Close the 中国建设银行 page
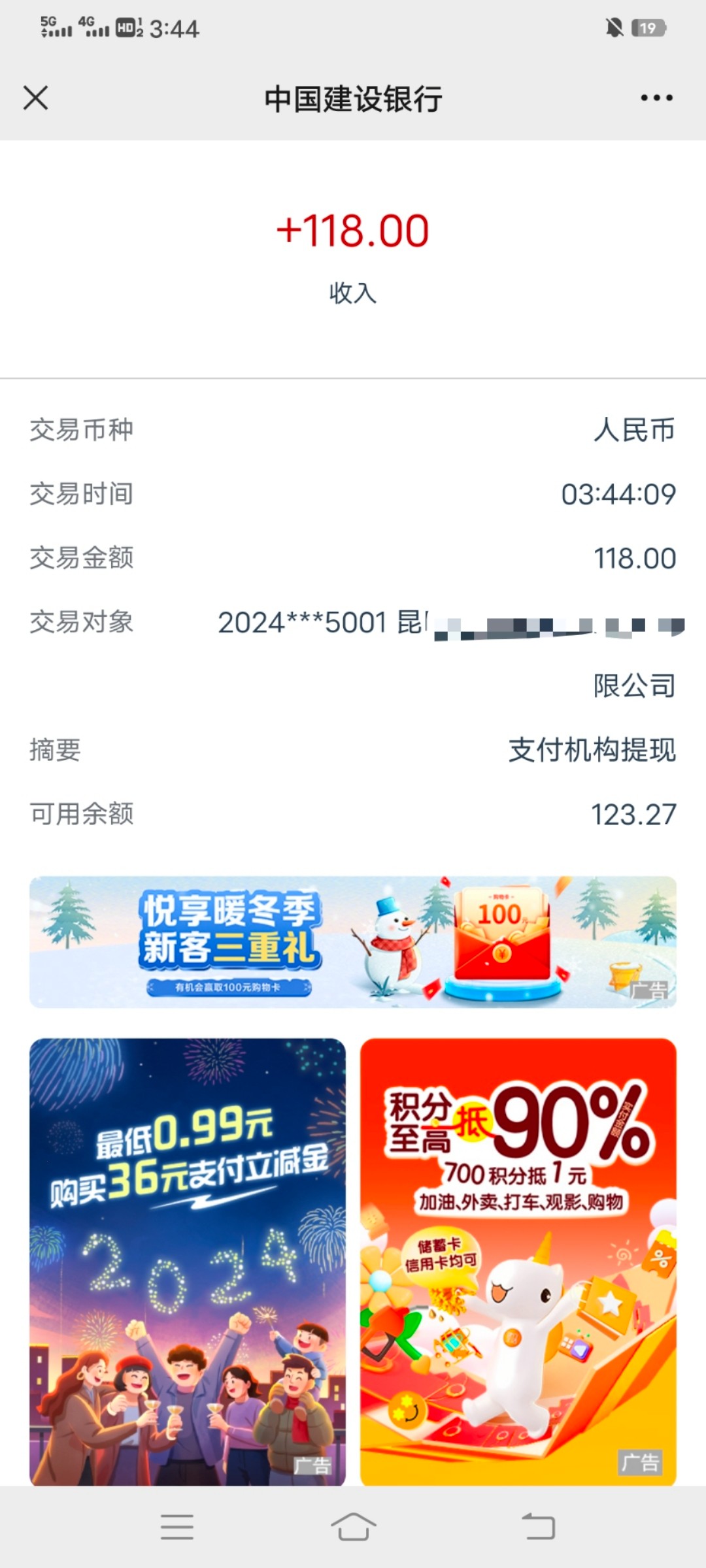The width and height of the screenshot is (706, 1568). click(x=35, y=99)
